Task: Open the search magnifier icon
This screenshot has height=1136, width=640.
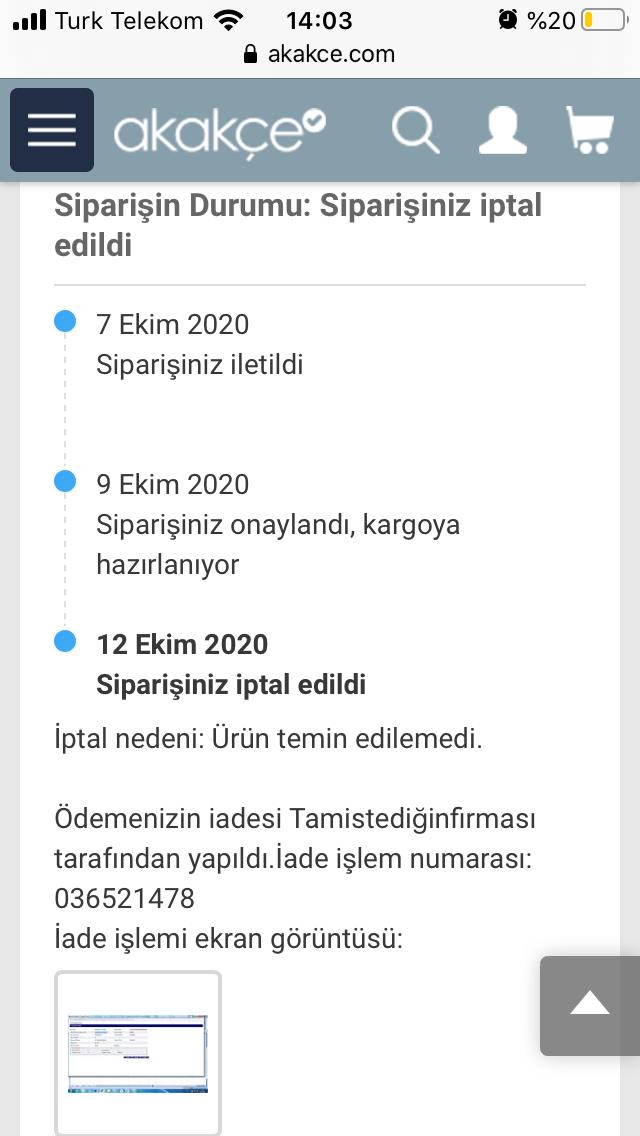Action: [416, 131]
